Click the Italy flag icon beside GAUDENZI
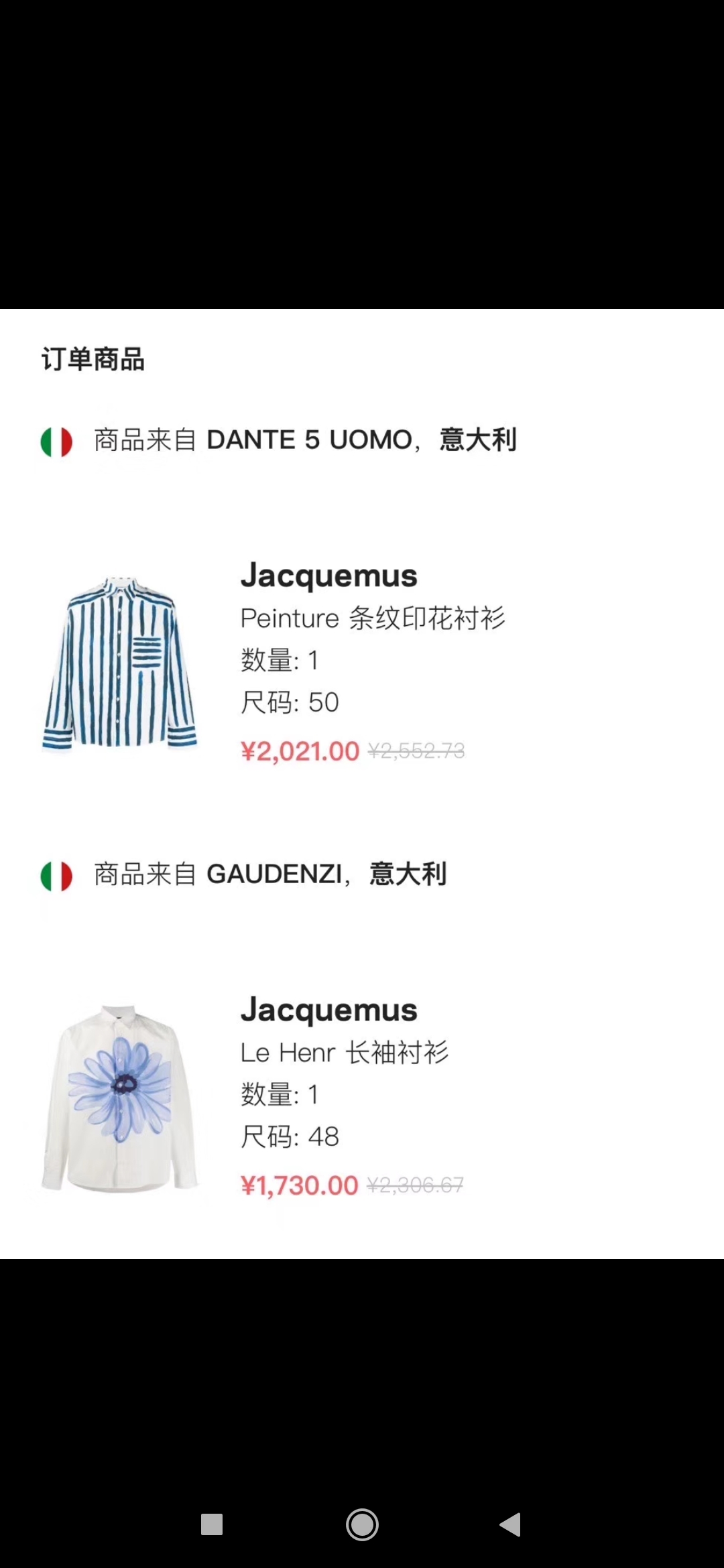Image resolution: width=724 pixels, height=1568 pixels. (57, 874)
